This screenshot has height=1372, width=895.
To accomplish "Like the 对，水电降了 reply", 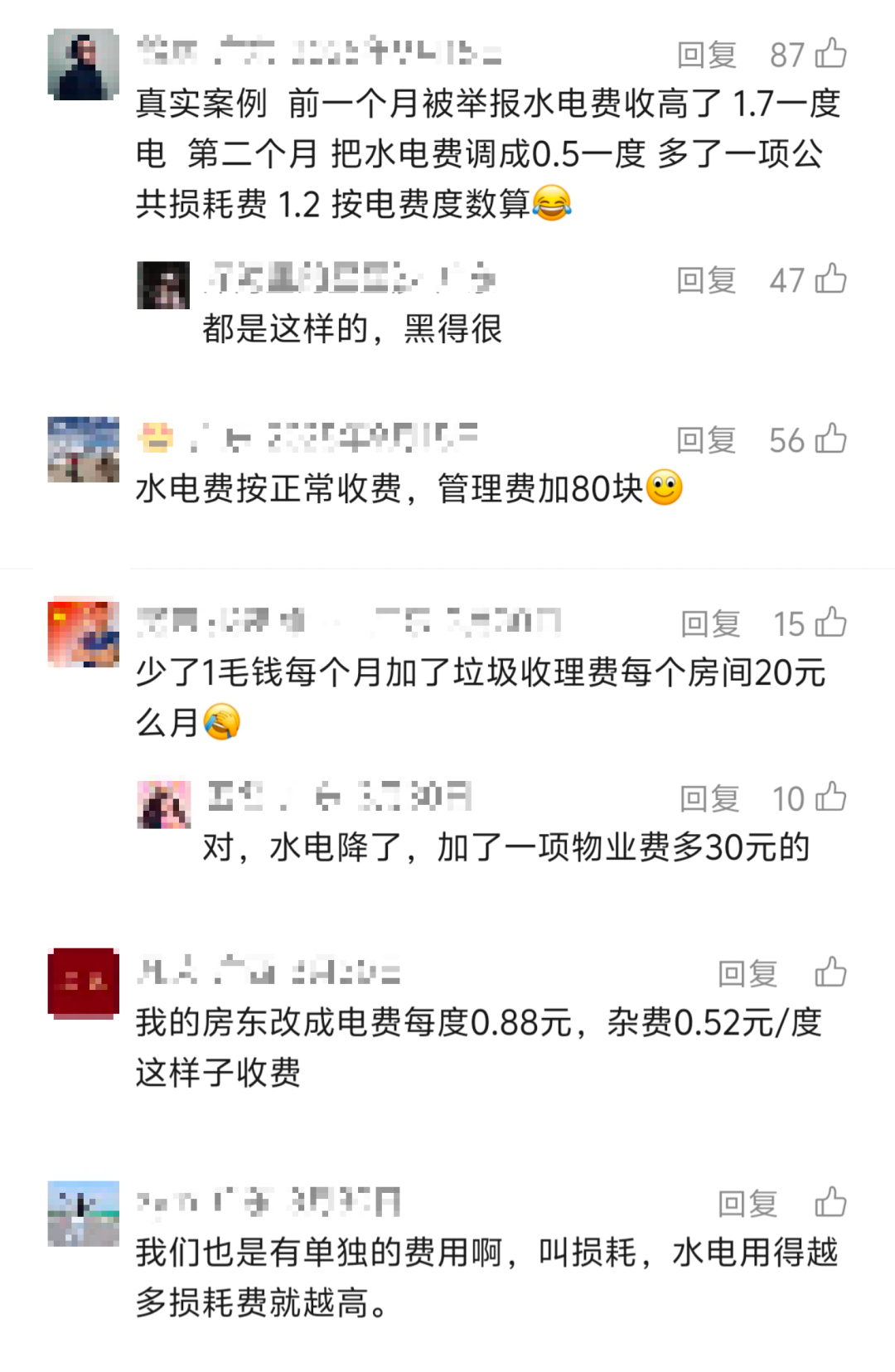I will pyautogui.click(x=830, y=798).
